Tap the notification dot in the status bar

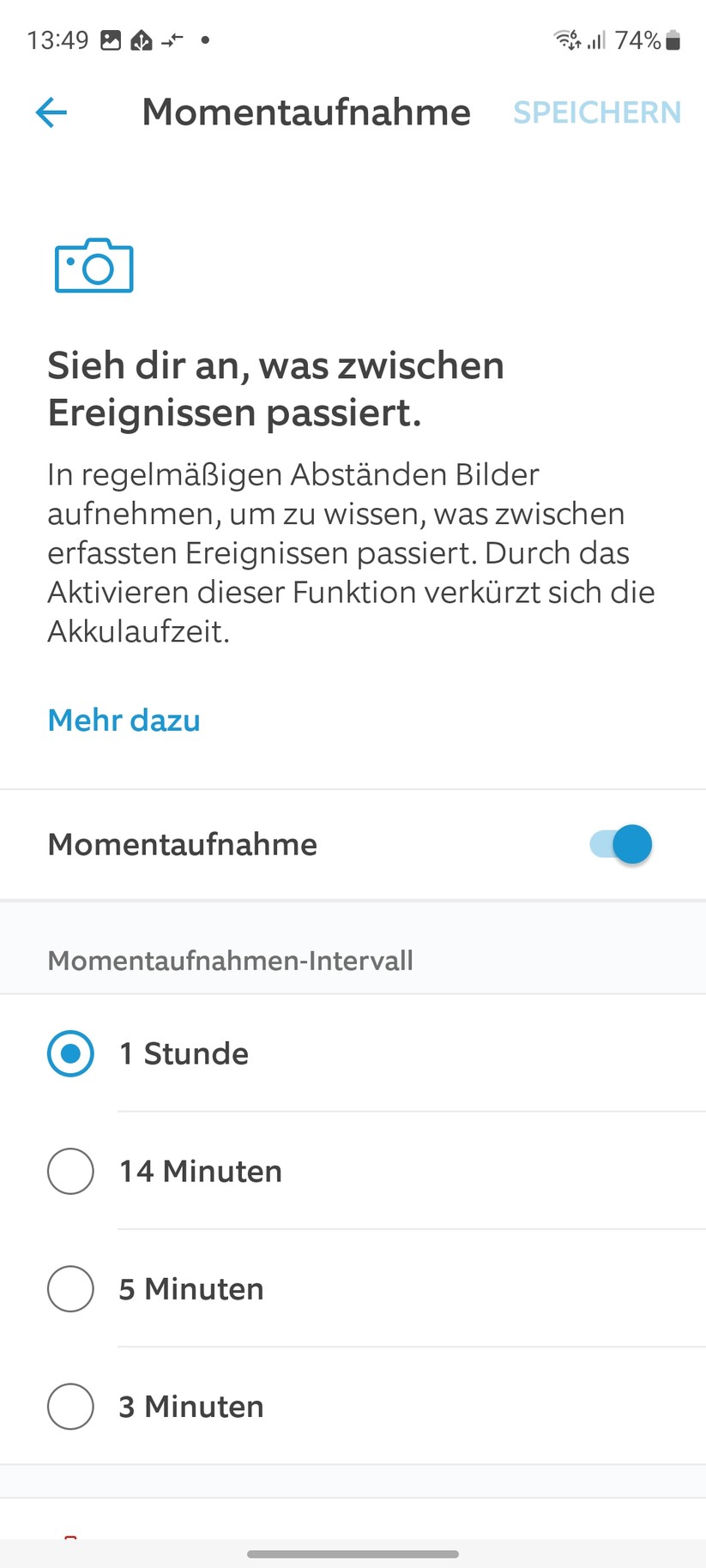(x=203, y=40)
